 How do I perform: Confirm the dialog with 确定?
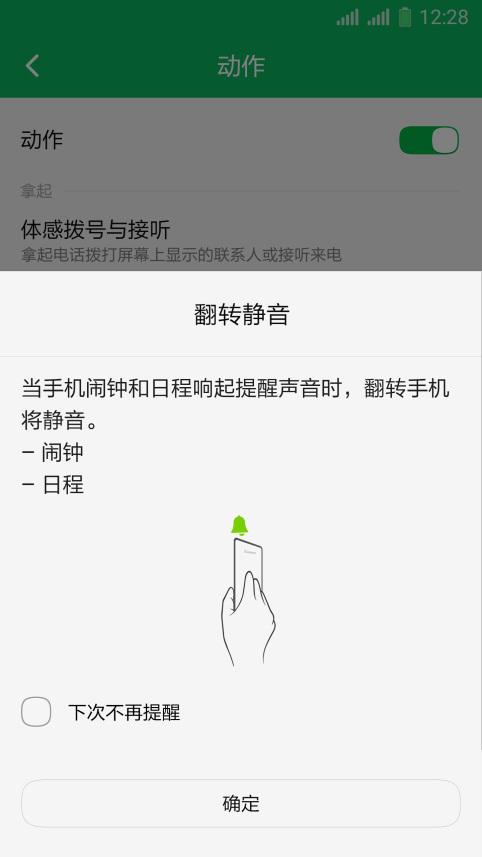[241, 803]
